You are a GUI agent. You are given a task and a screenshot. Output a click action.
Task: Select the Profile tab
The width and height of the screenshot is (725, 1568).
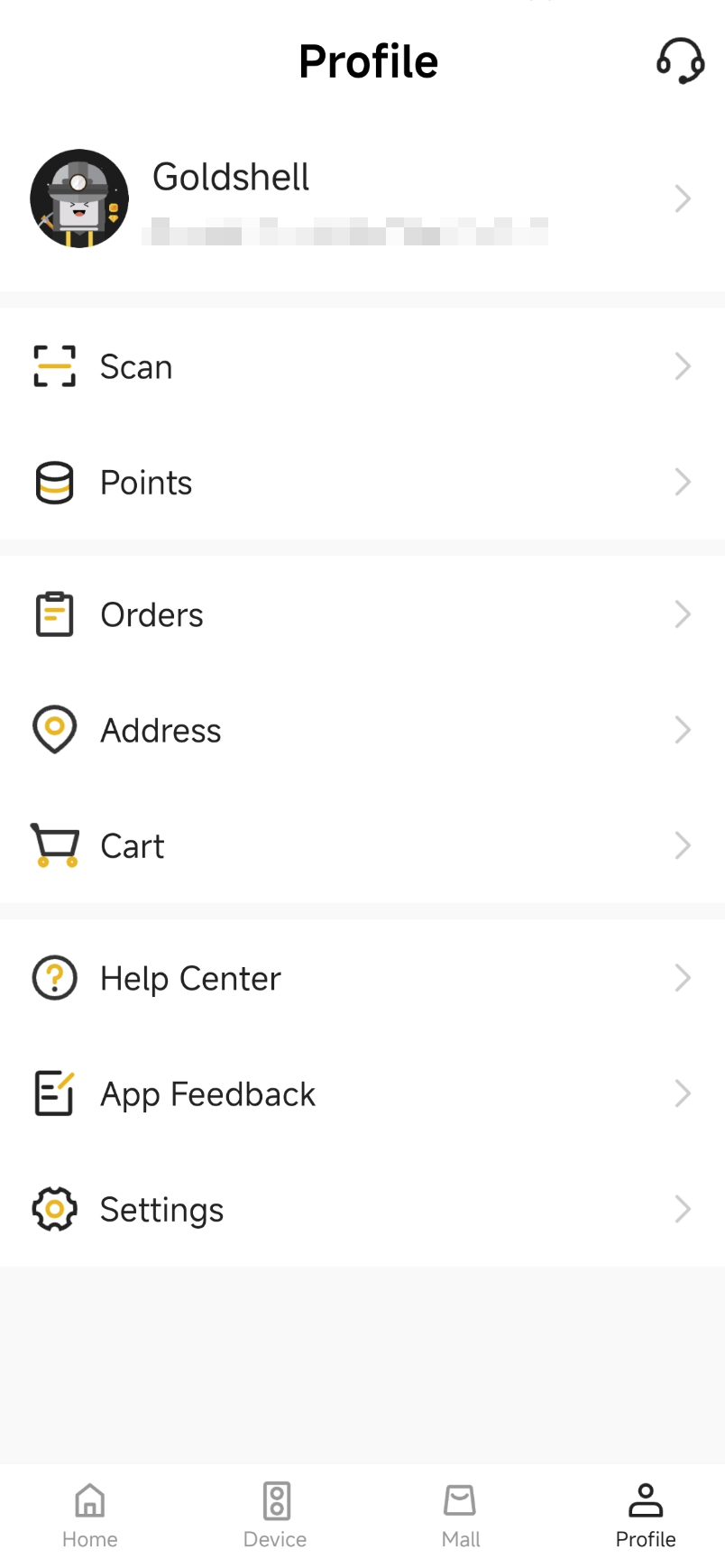[x=646, y=1516]
